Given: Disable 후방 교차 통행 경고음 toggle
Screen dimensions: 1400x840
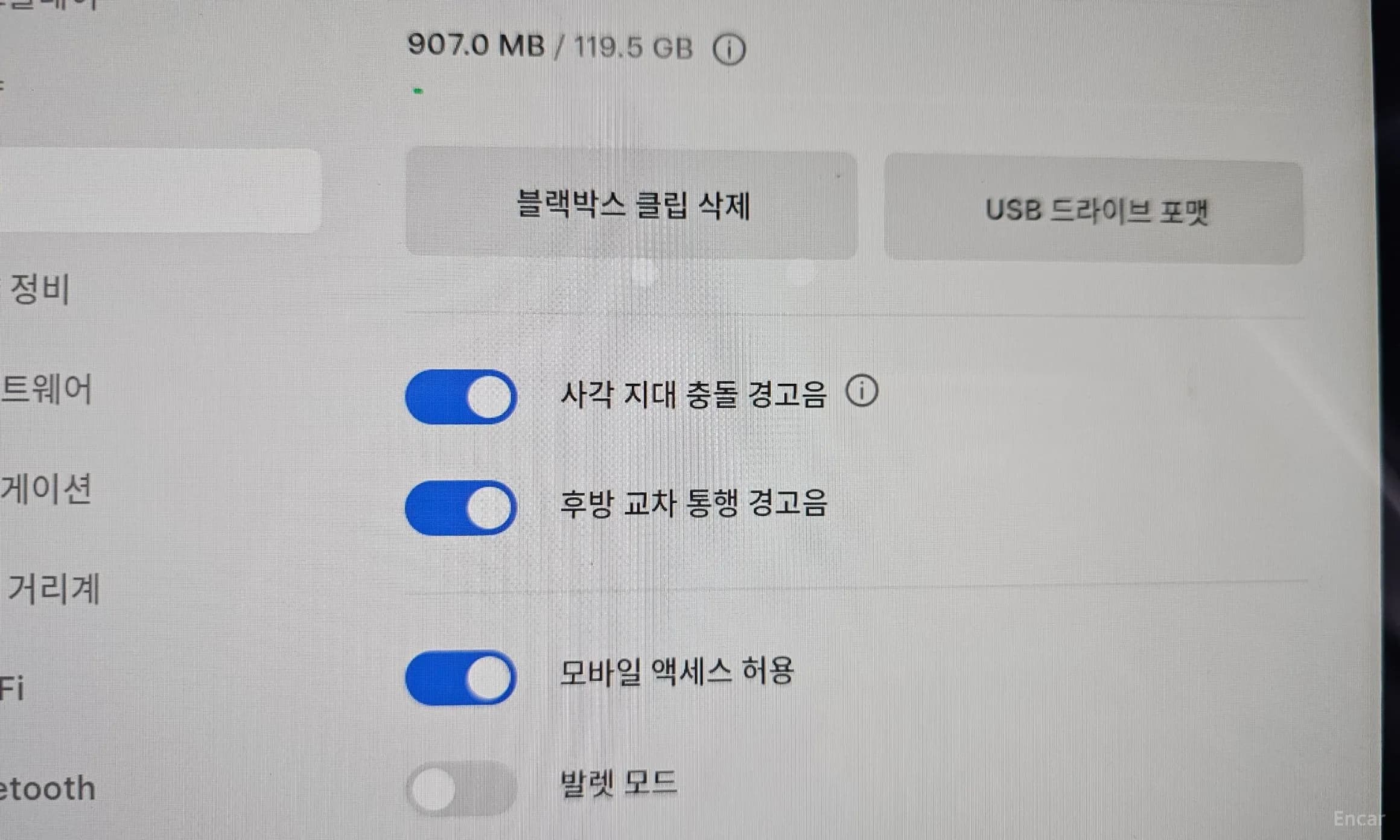Looking at the screenshot, I should (x=461, y=507).
